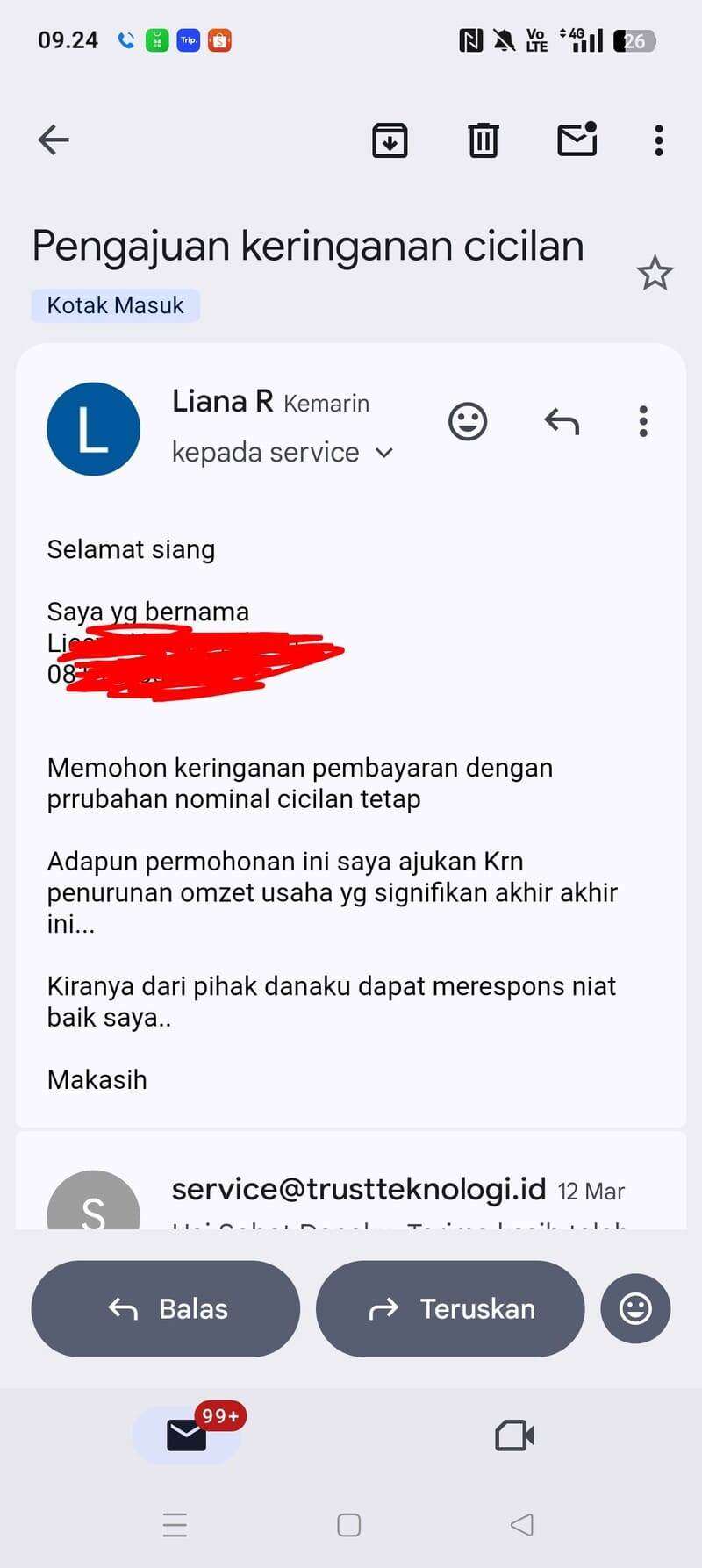
Task: Add emoji reaction to Liana R's message
Action: [468, 422]
